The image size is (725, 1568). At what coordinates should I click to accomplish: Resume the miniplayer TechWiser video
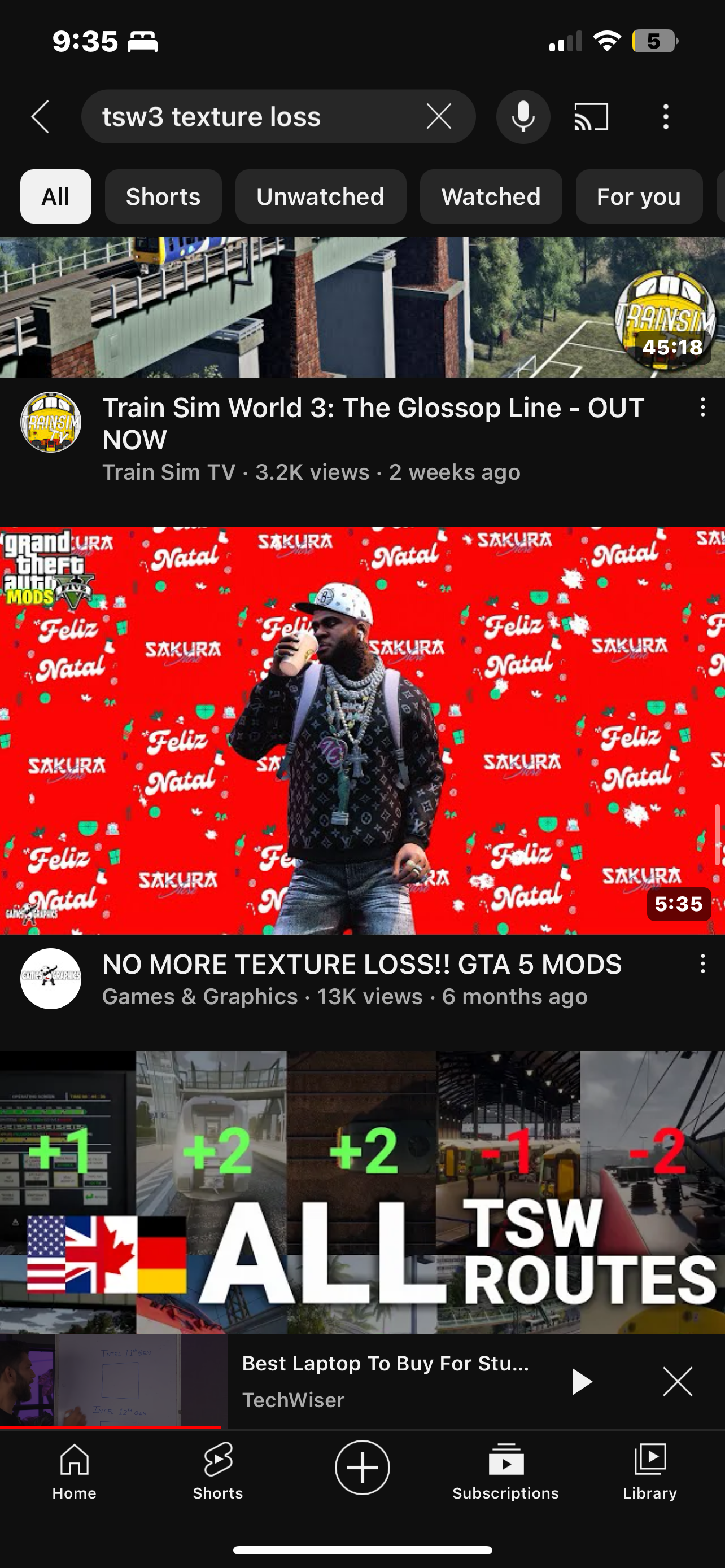(x=580, y=1382)
